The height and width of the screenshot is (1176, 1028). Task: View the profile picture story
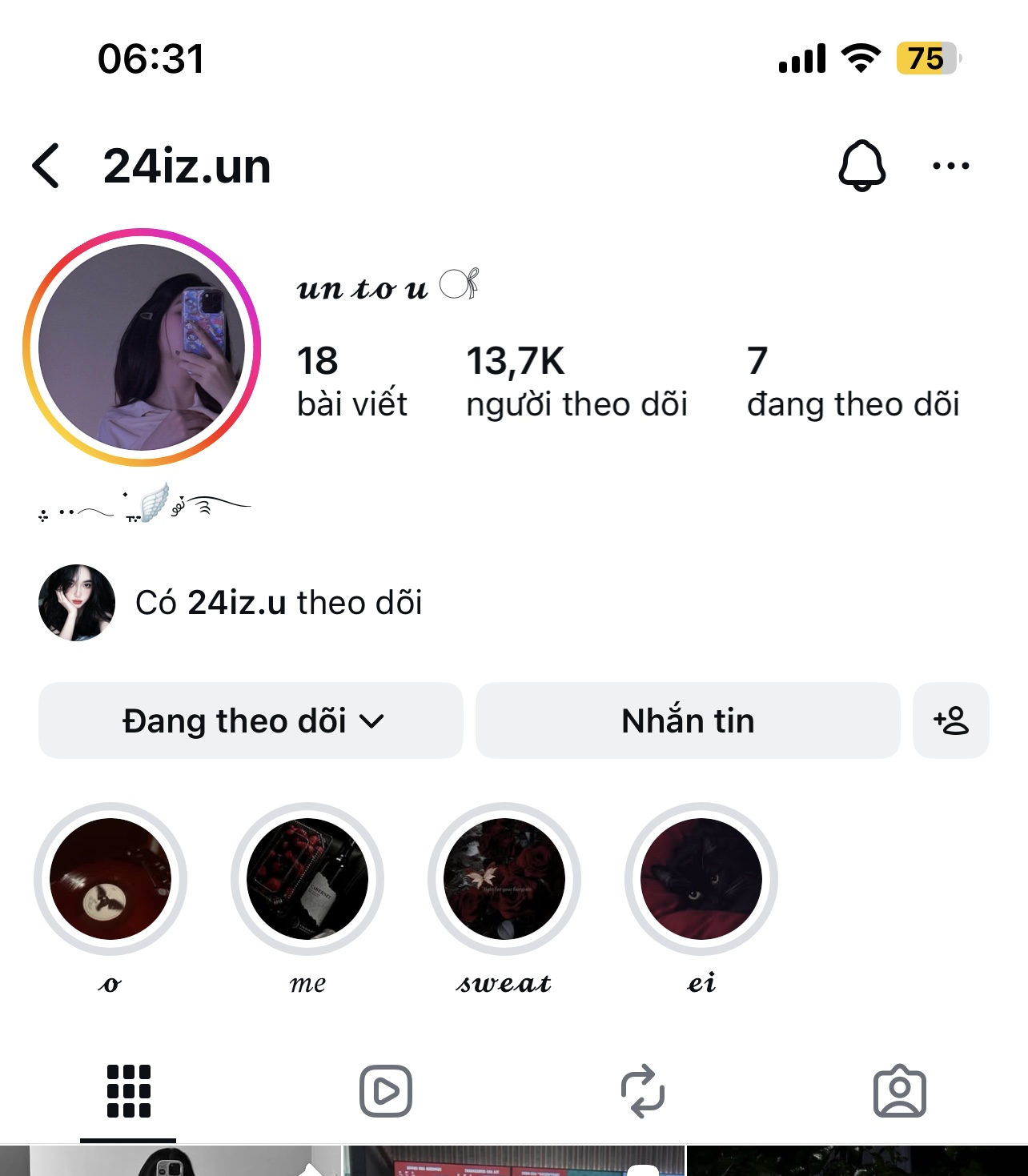click(142, 347)
